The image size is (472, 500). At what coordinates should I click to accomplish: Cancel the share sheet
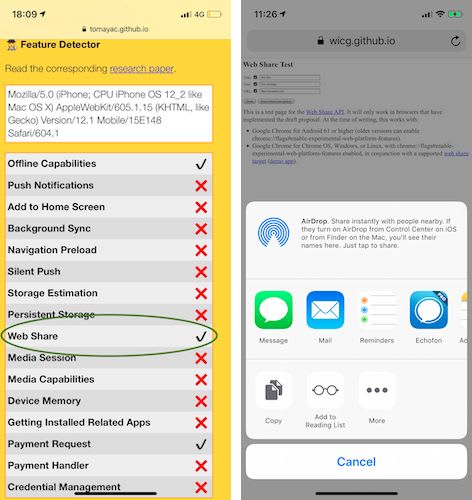(x=356, y=462)
